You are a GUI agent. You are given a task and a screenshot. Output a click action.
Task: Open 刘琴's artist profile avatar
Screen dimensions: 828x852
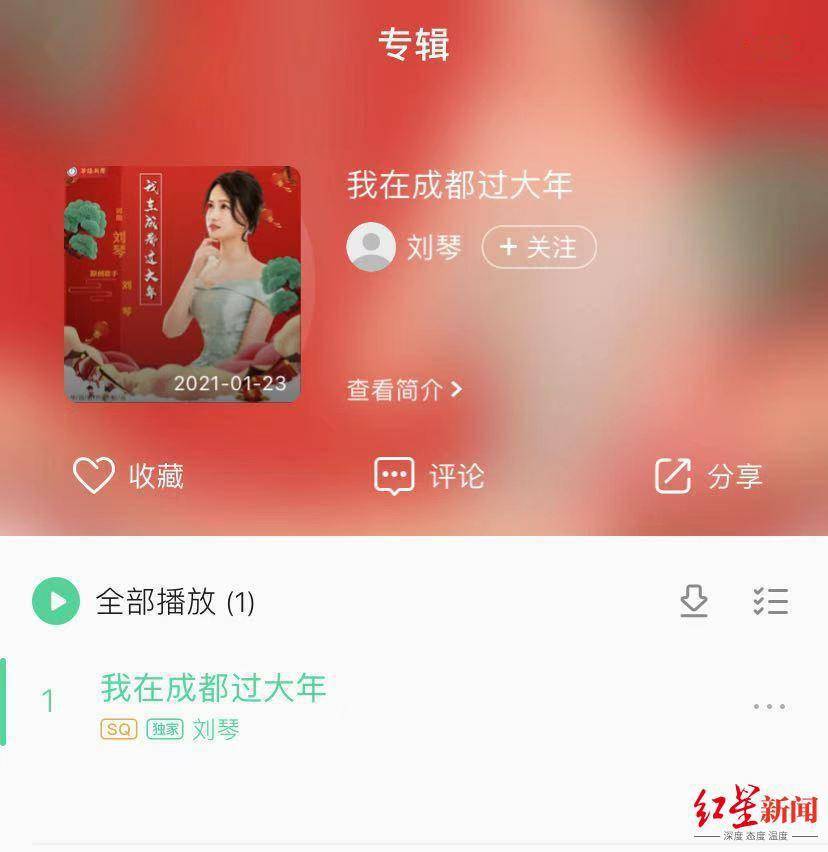(371, 247)
